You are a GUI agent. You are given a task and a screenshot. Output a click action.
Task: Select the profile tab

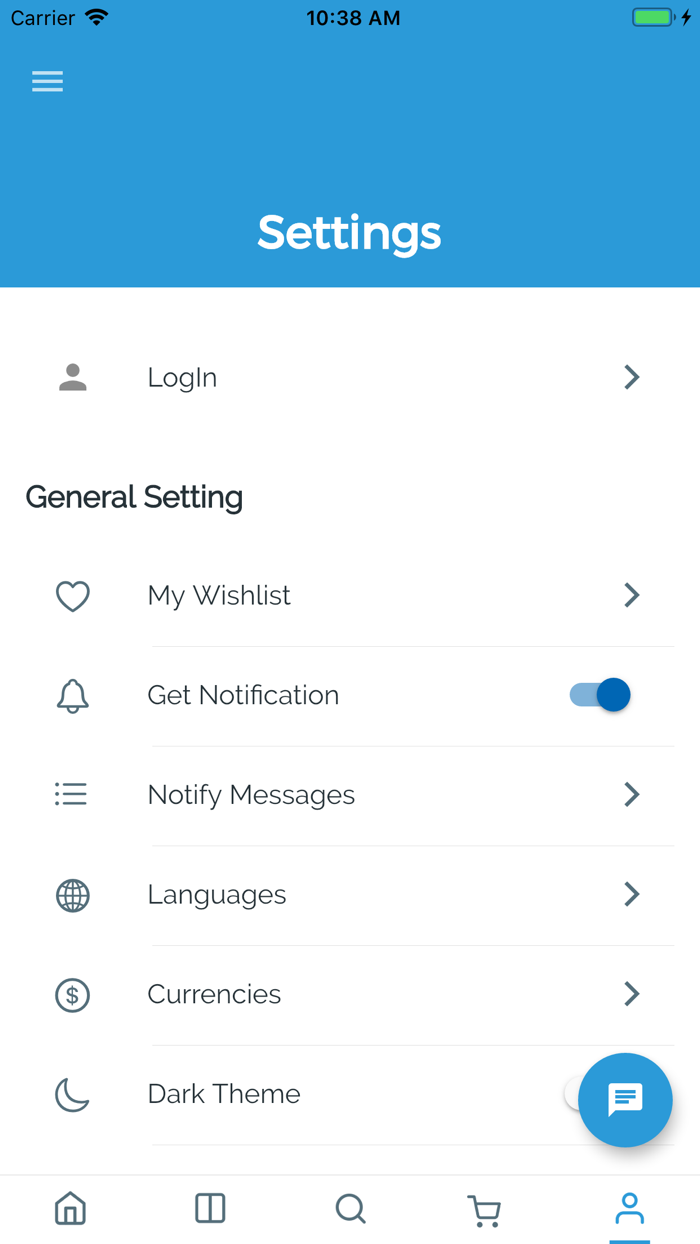click(630, 1209)
